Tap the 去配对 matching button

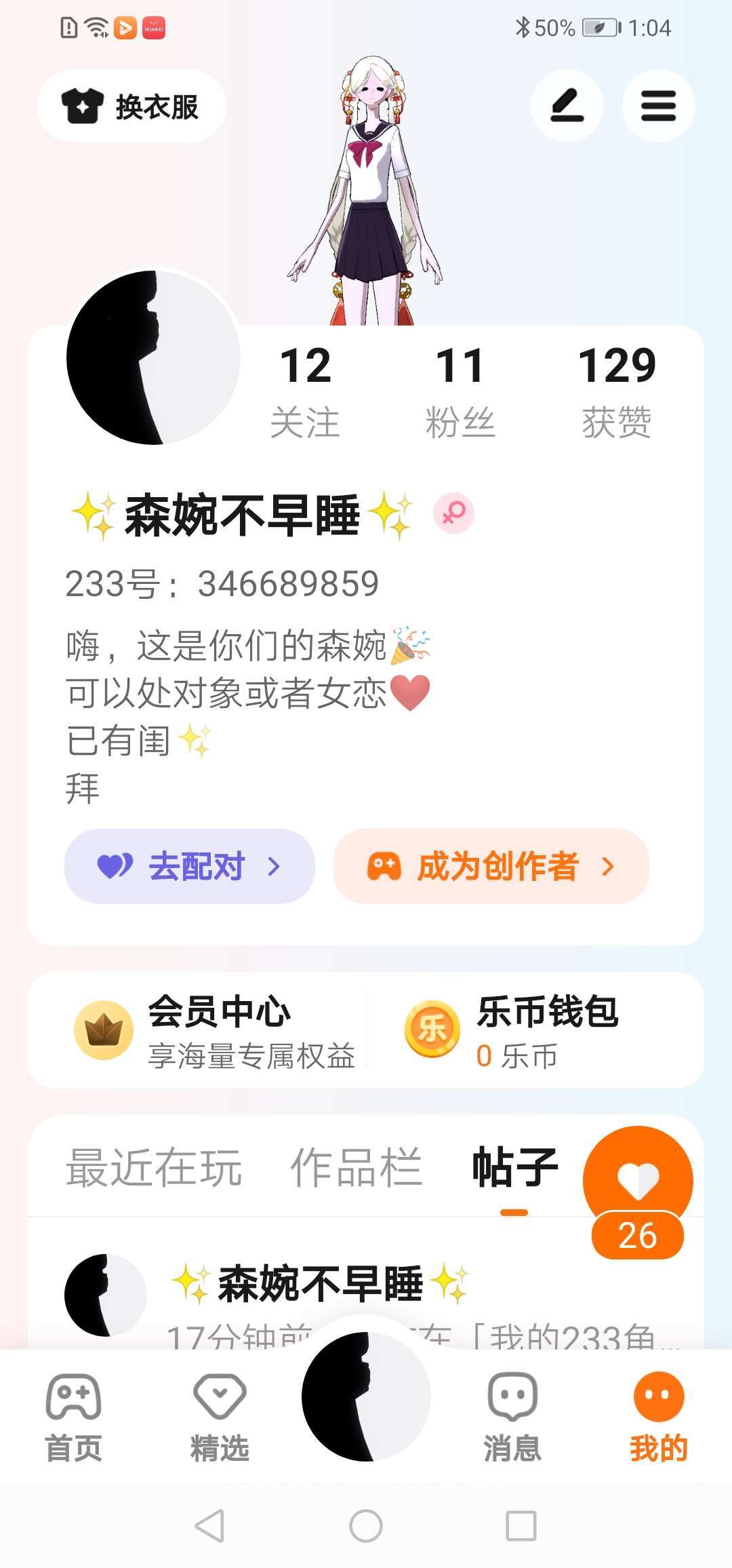tap(190, 866)
